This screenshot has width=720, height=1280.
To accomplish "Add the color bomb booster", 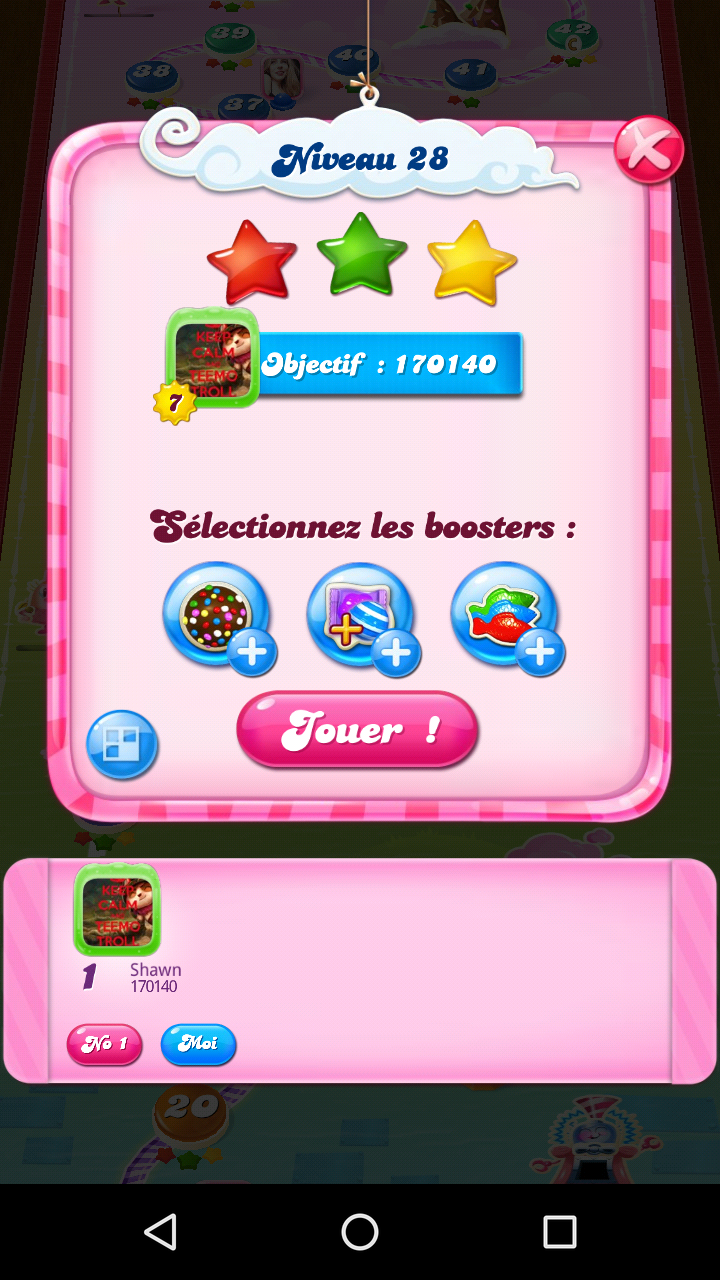I will coord(218,616).
